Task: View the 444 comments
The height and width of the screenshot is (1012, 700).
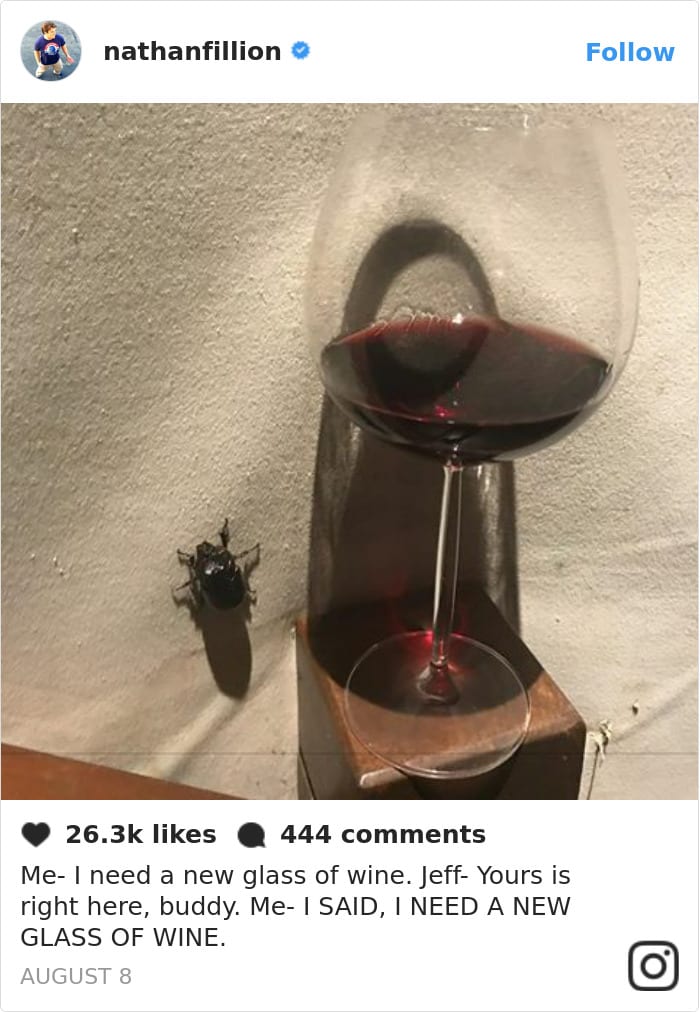Action: pos(382,834)
